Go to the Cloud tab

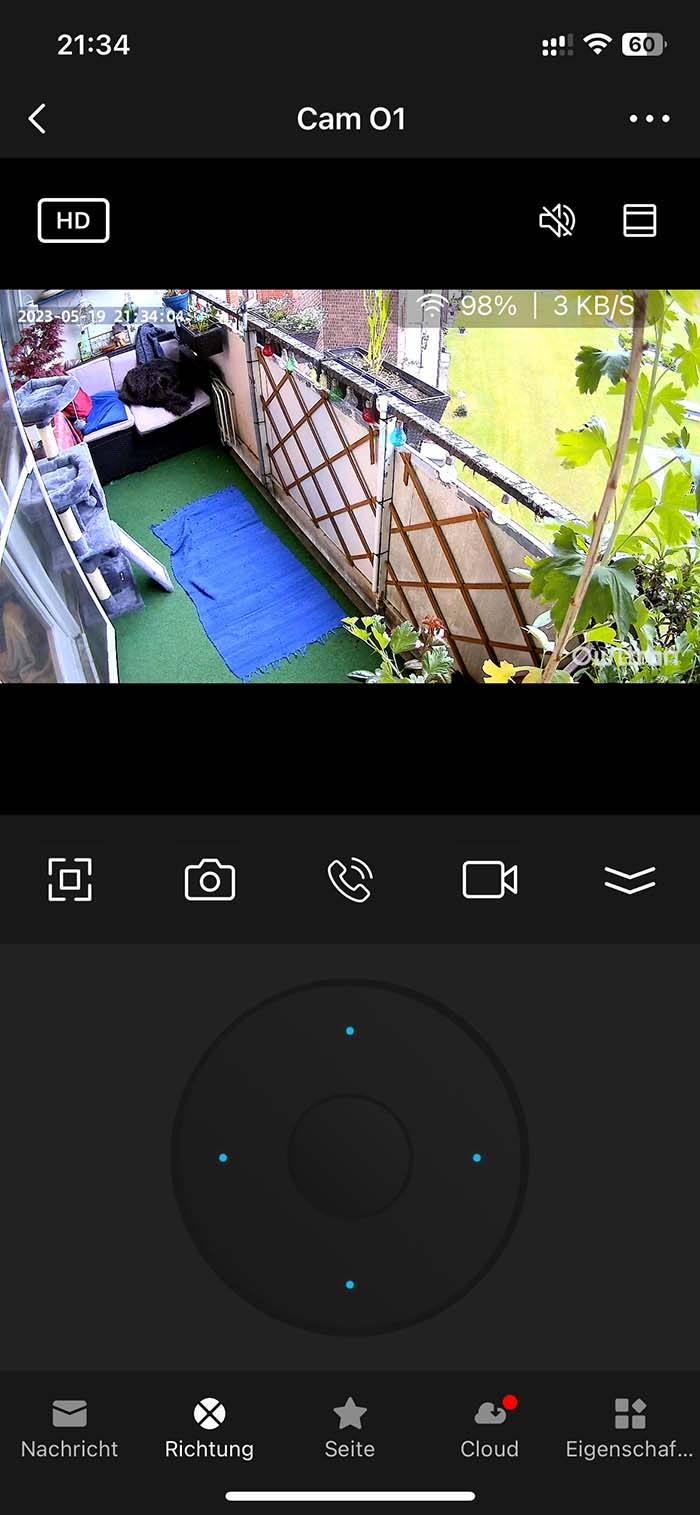489,1428
